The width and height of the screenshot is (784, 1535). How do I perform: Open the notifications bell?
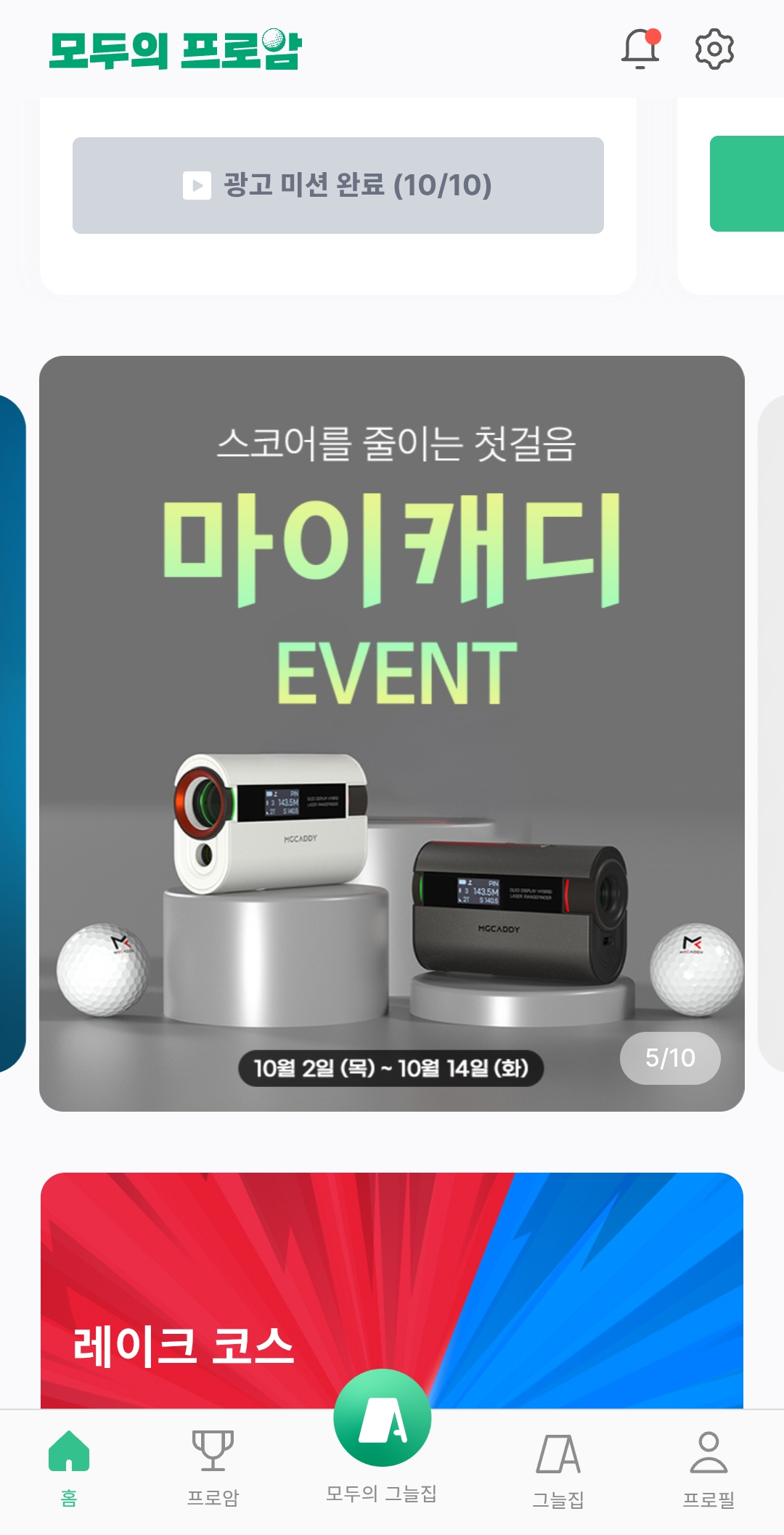640,49
